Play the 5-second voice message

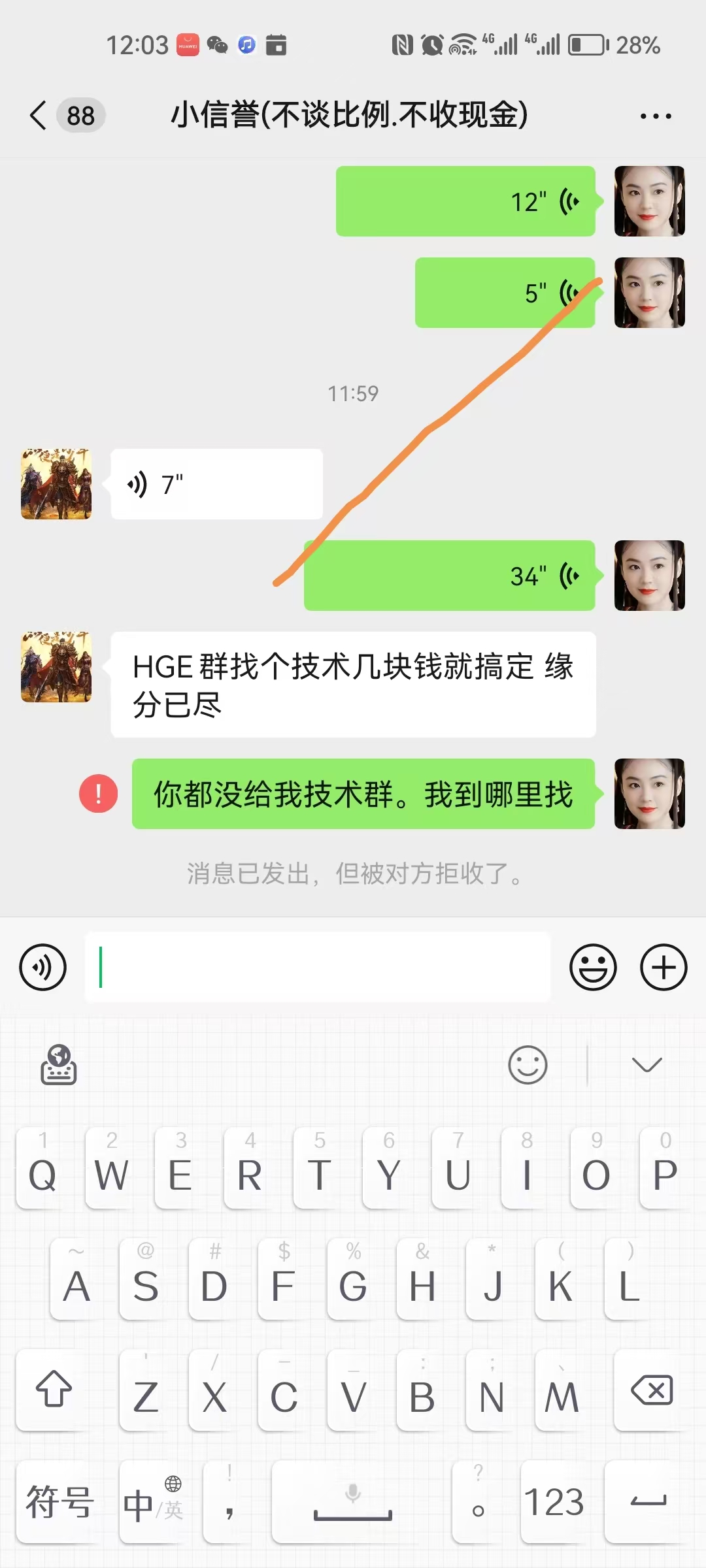pyautogui.click(x=505, y=293)
